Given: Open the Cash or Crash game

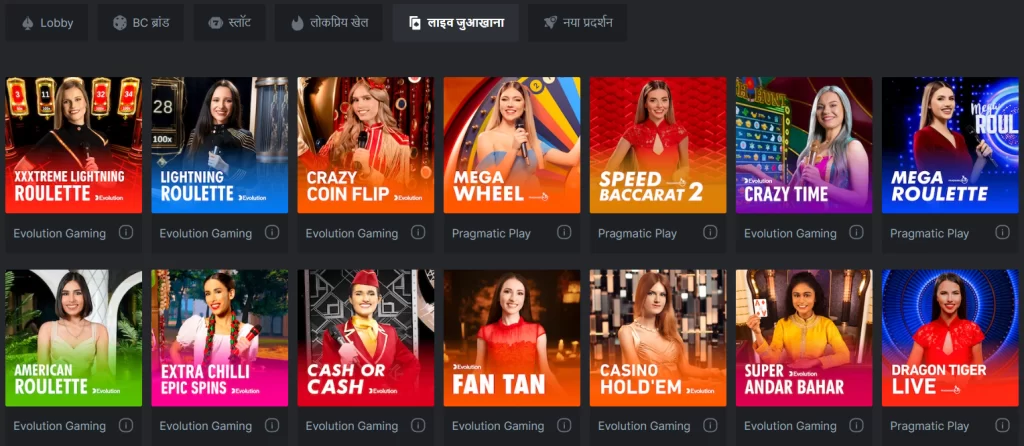Looking at the screenshot, I should 365,337.
